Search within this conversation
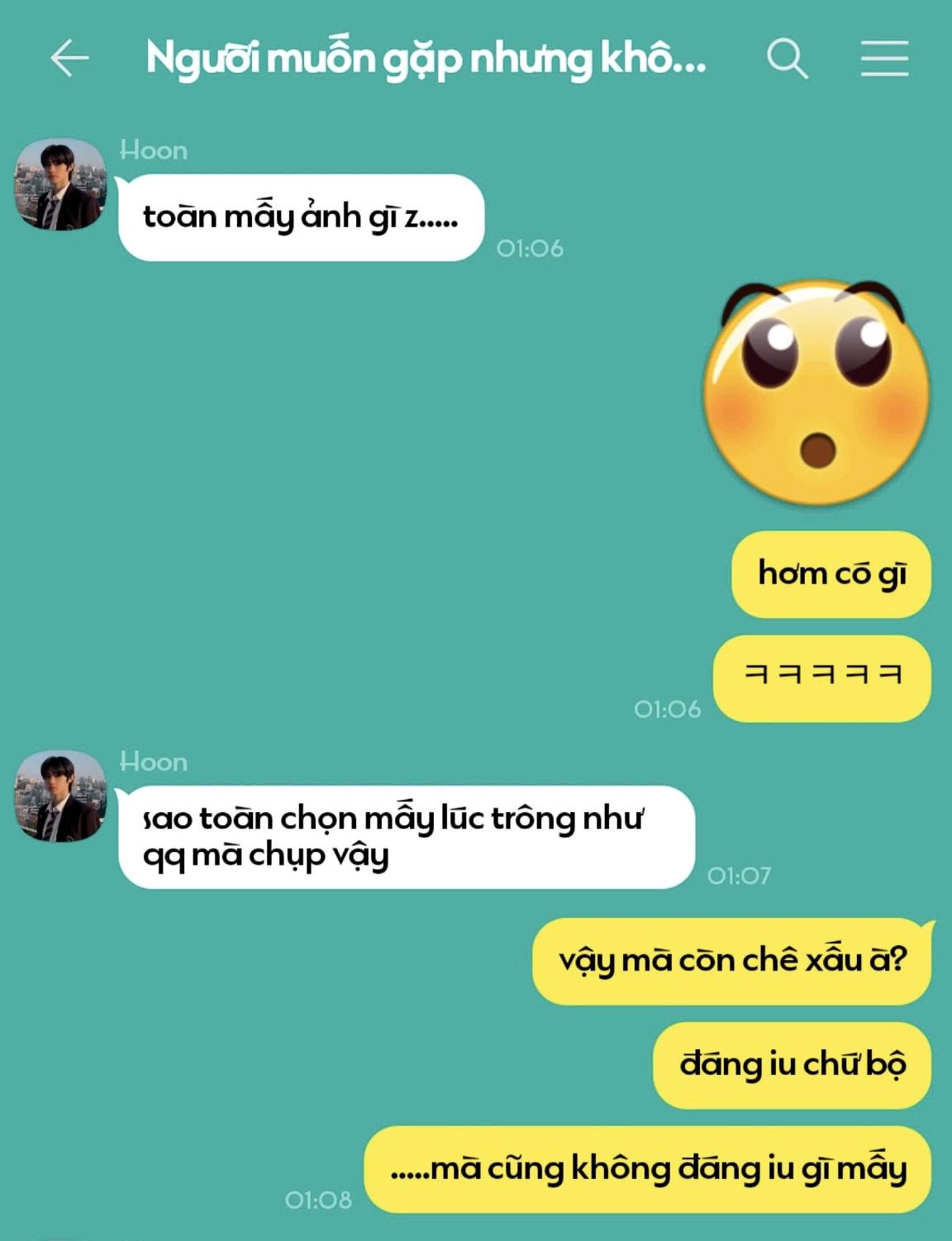The width and height of the screenshot is (952, 1241). [x=786, y=59]
